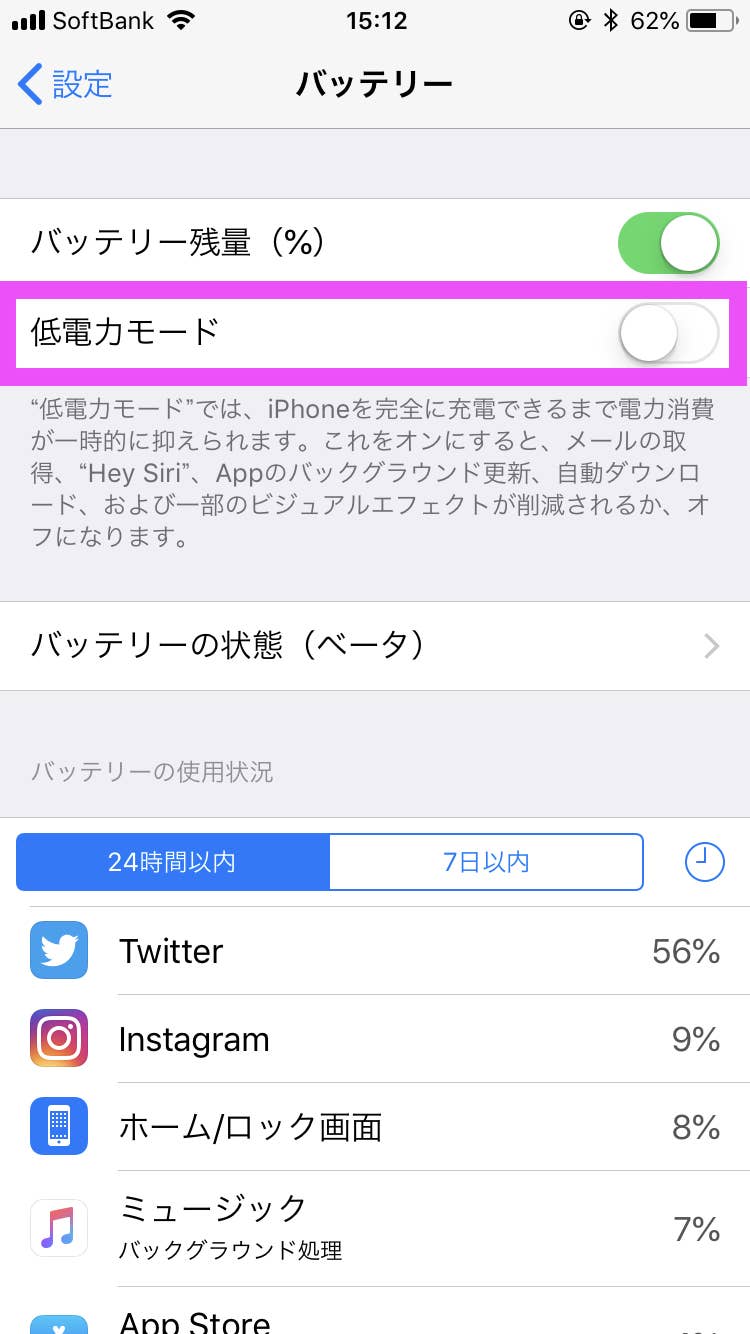
Task: Tap the clock icon for usage times
Action: pyautogui.click(x=704, y=861)
